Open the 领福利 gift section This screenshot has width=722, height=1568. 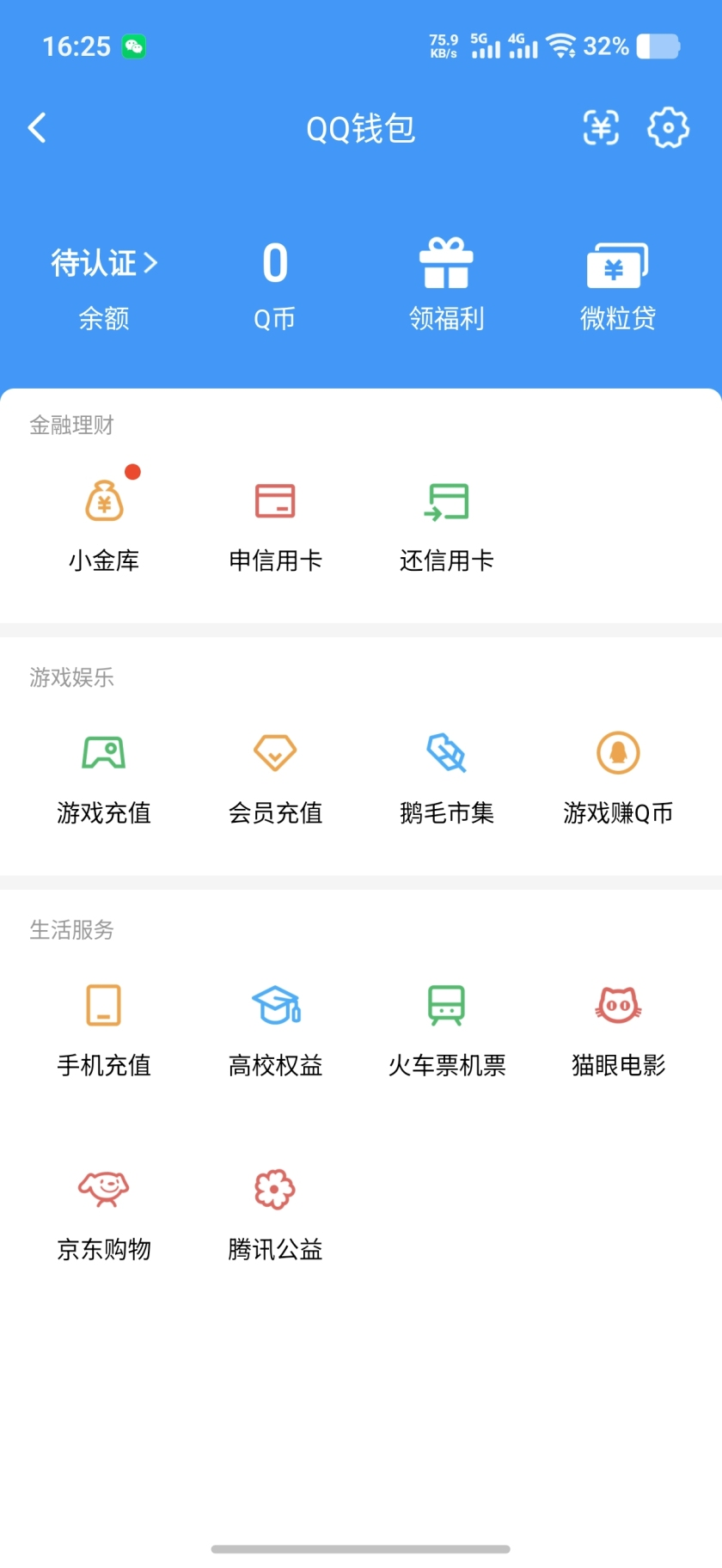[446, 284]
